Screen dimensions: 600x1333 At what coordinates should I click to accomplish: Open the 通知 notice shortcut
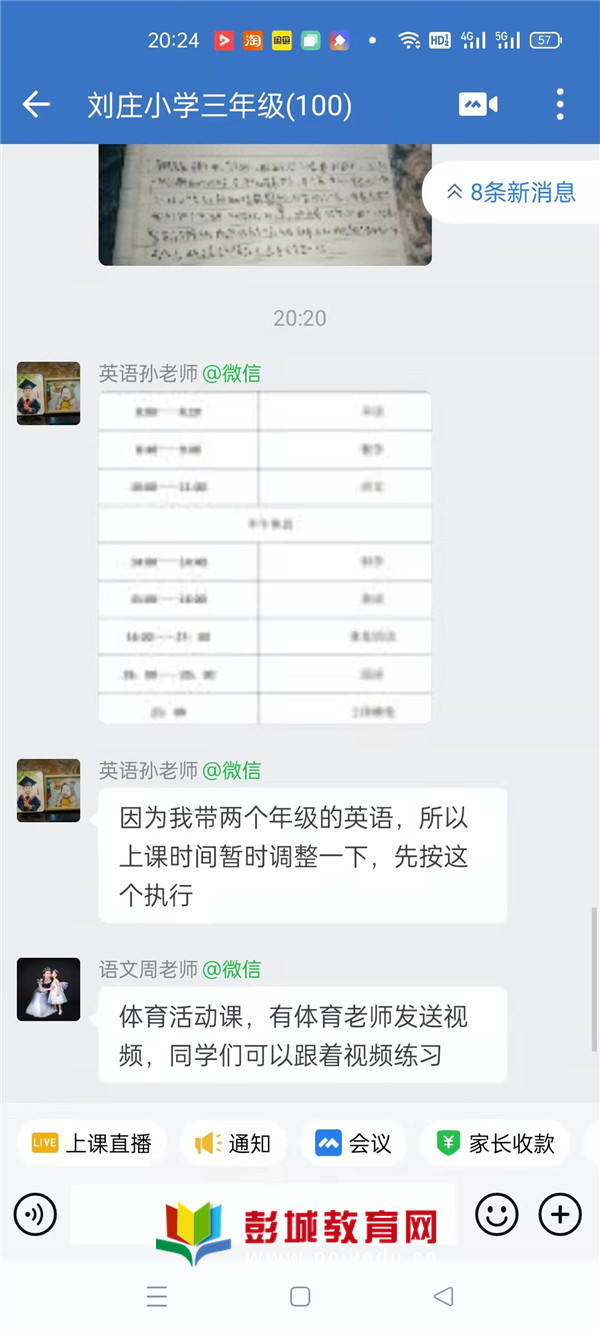pyautogui.click(x=234, y=1143)
